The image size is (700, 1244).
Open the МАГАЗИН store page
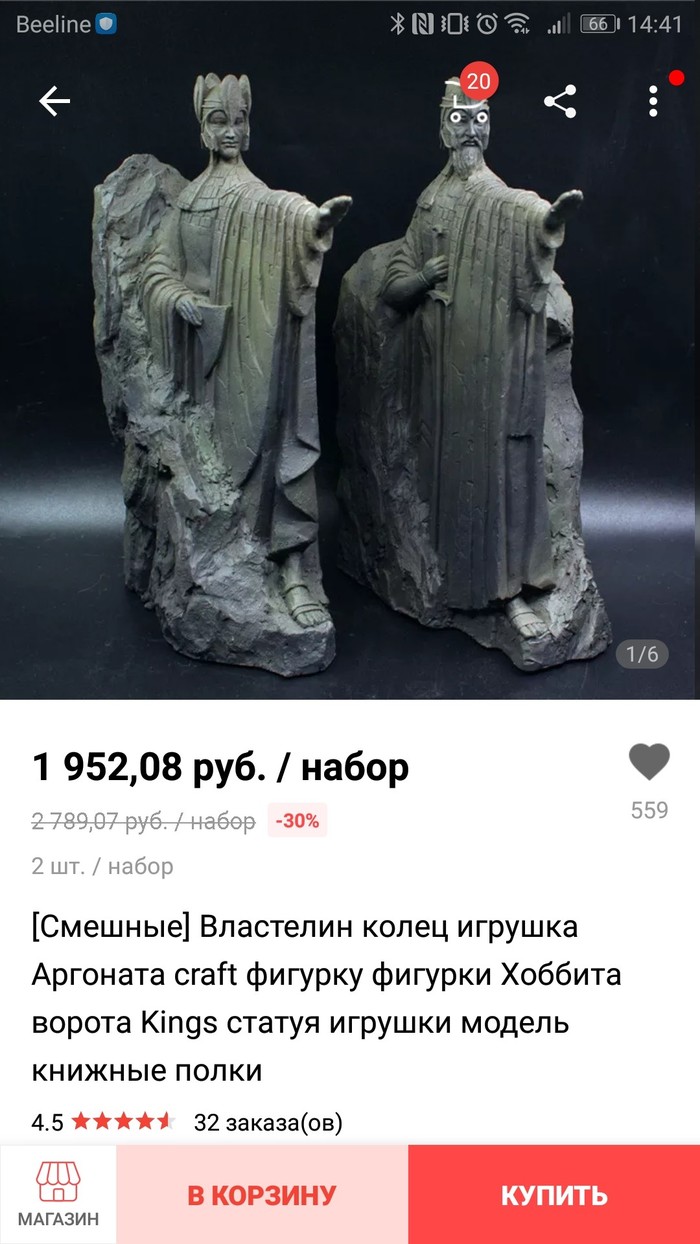(x=58, y=1194)
